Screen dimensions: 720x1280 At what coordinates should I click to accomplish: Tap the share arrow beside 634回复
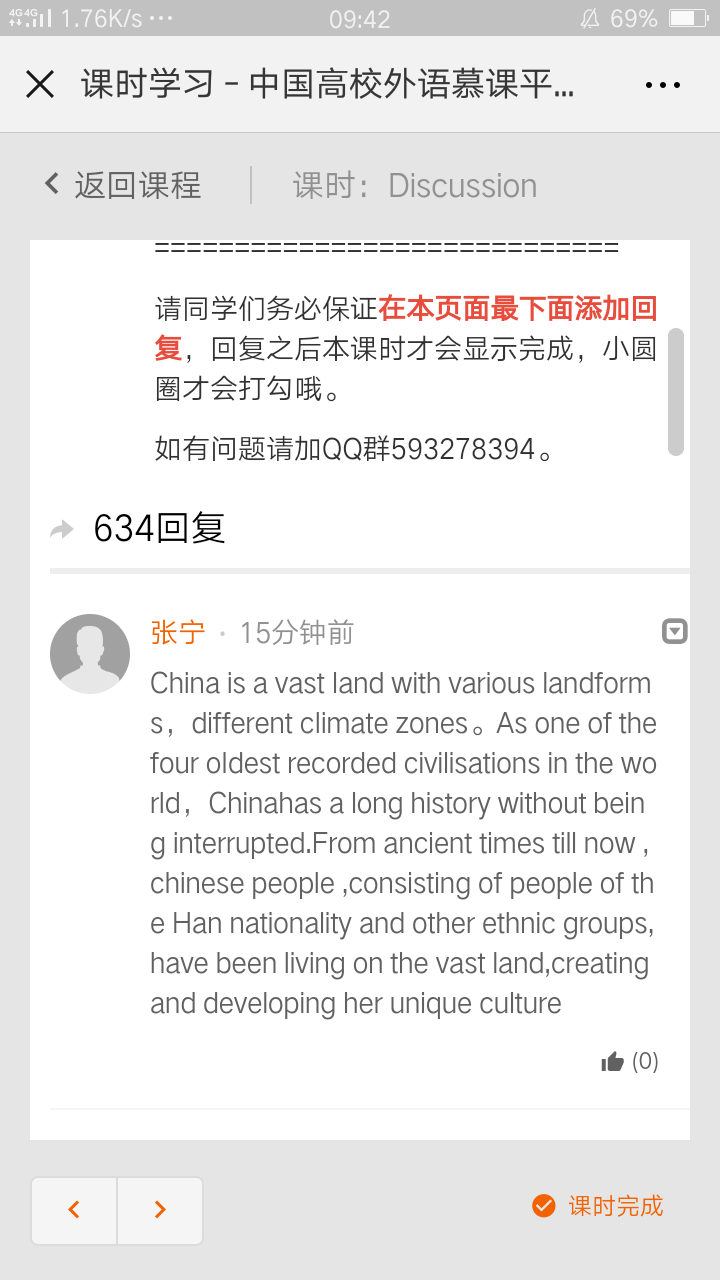coord(62,529)
